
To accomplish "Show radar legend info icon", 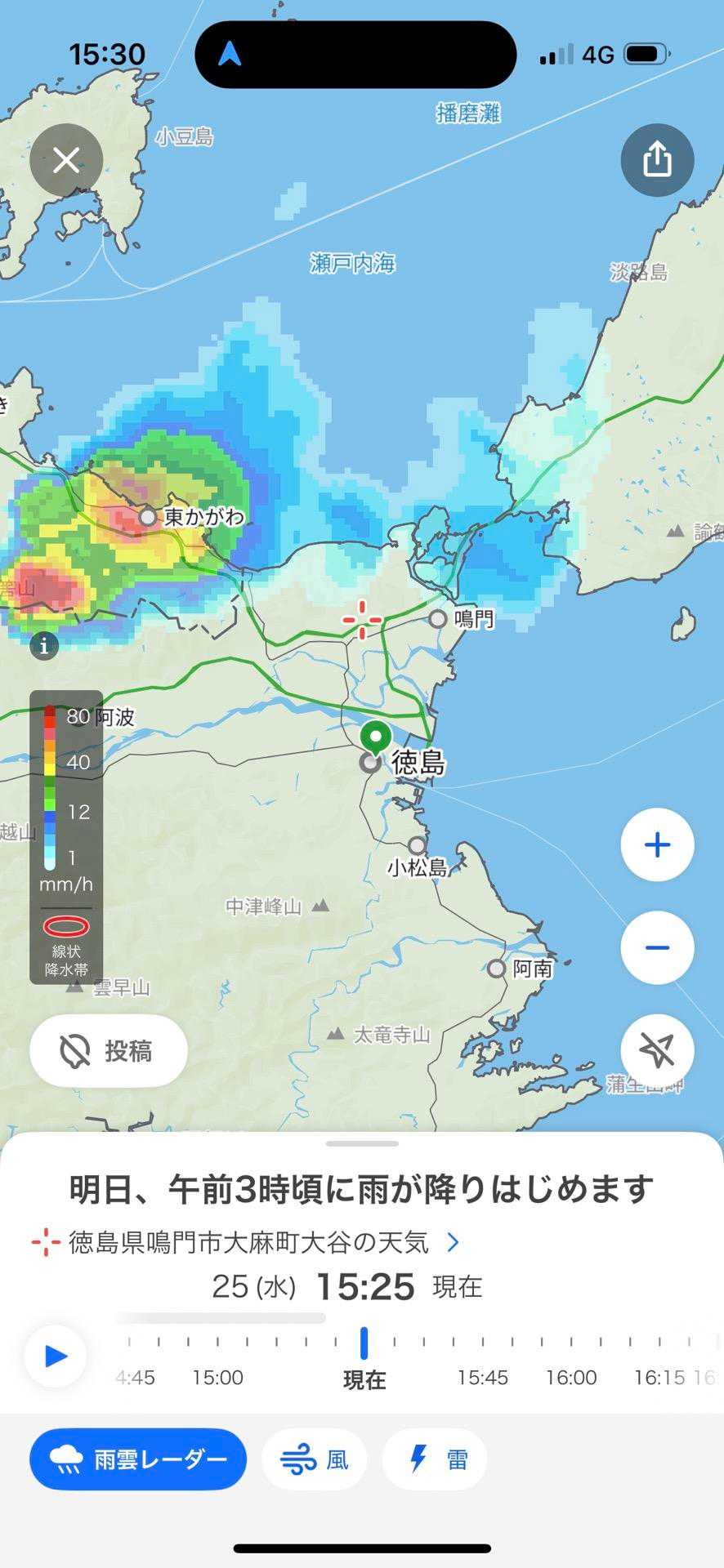I will pyautogui.click(x=44, y=646).
